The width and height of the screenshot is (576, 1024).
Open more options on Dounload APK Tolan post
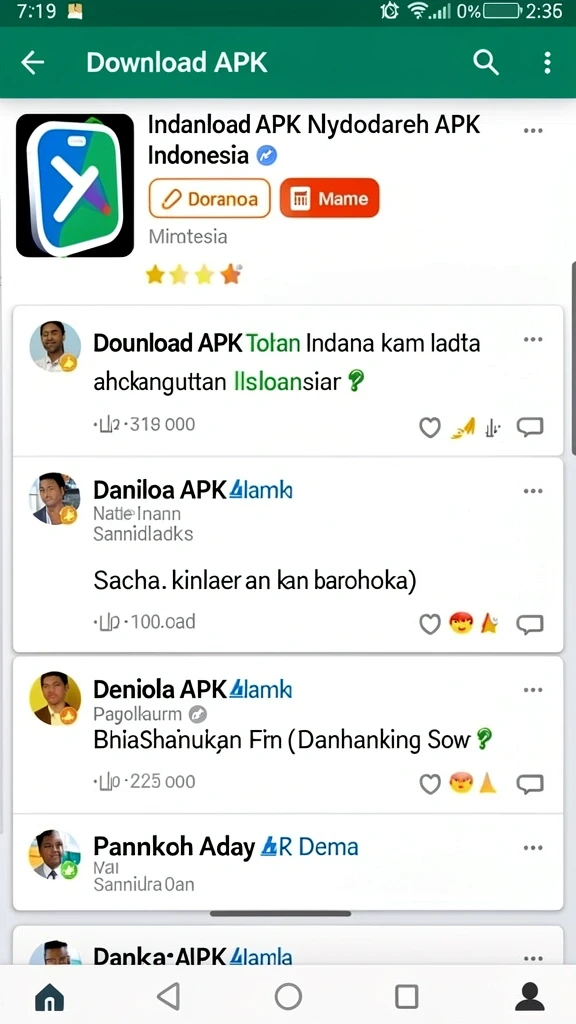[534, 340]
